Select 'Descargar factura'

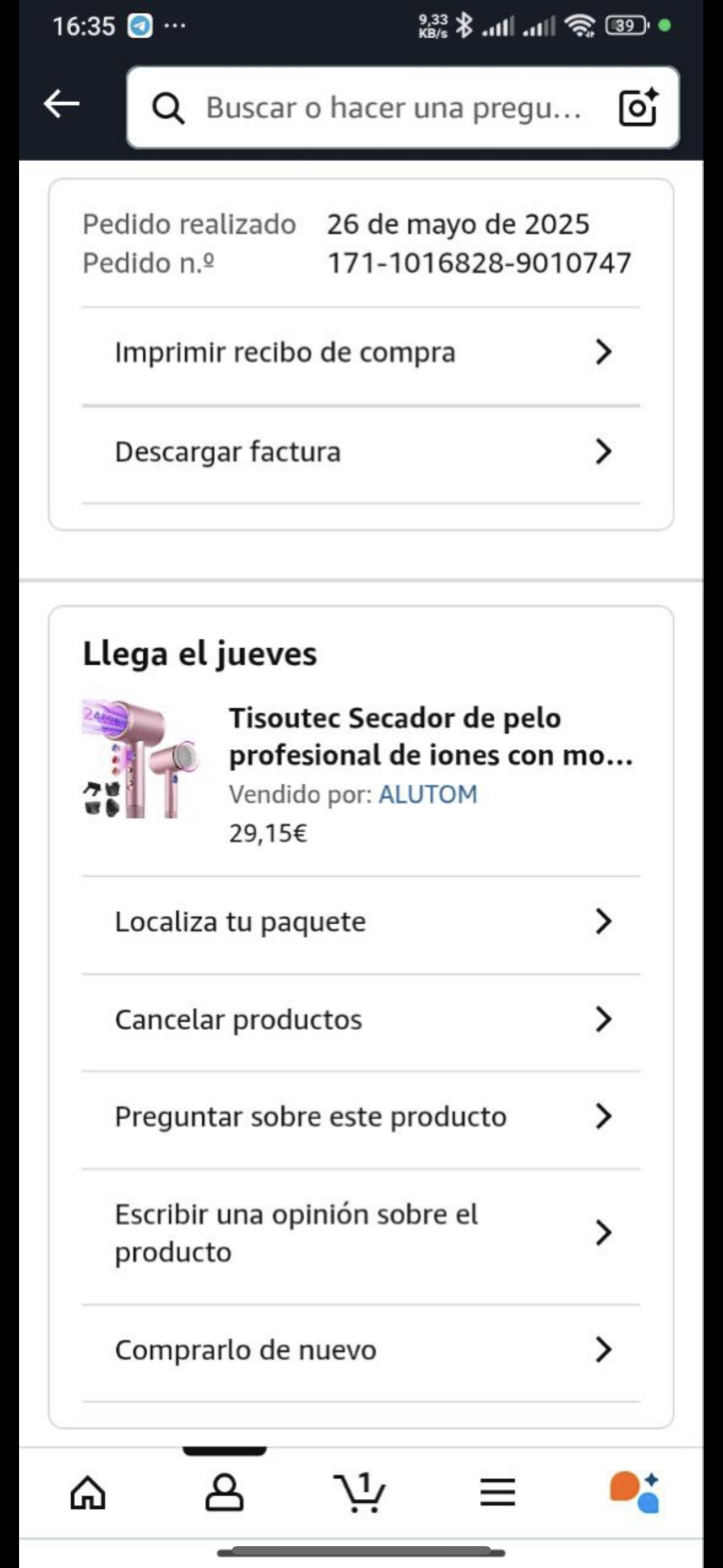(361, 452)
